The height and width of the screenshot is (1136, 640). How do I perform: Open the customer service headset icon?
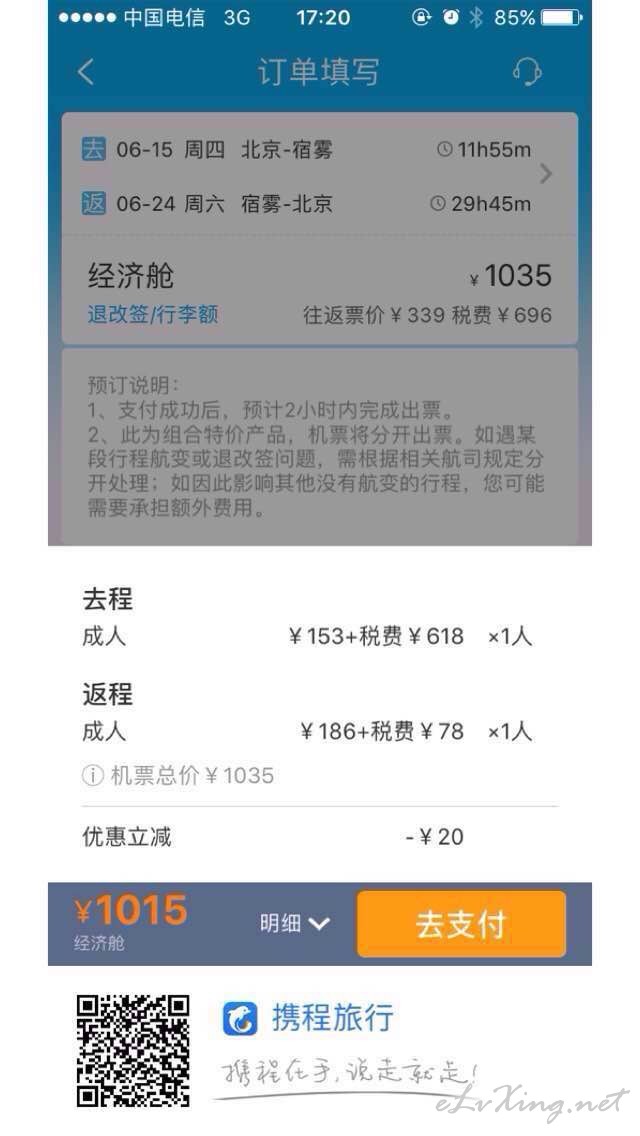526,72
